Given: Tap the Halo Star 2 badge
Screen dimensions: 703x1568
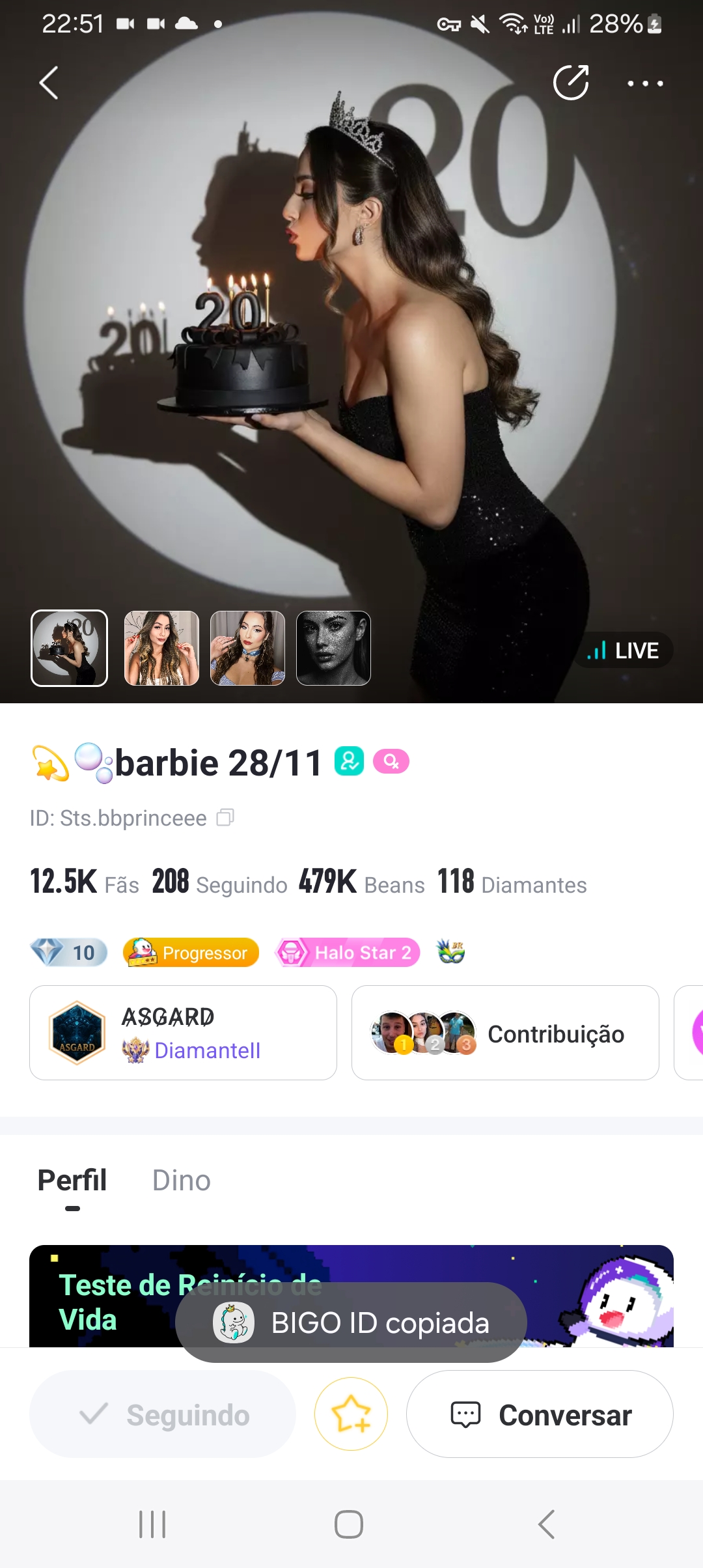Looking at the screenshot, I should point(348,953).
